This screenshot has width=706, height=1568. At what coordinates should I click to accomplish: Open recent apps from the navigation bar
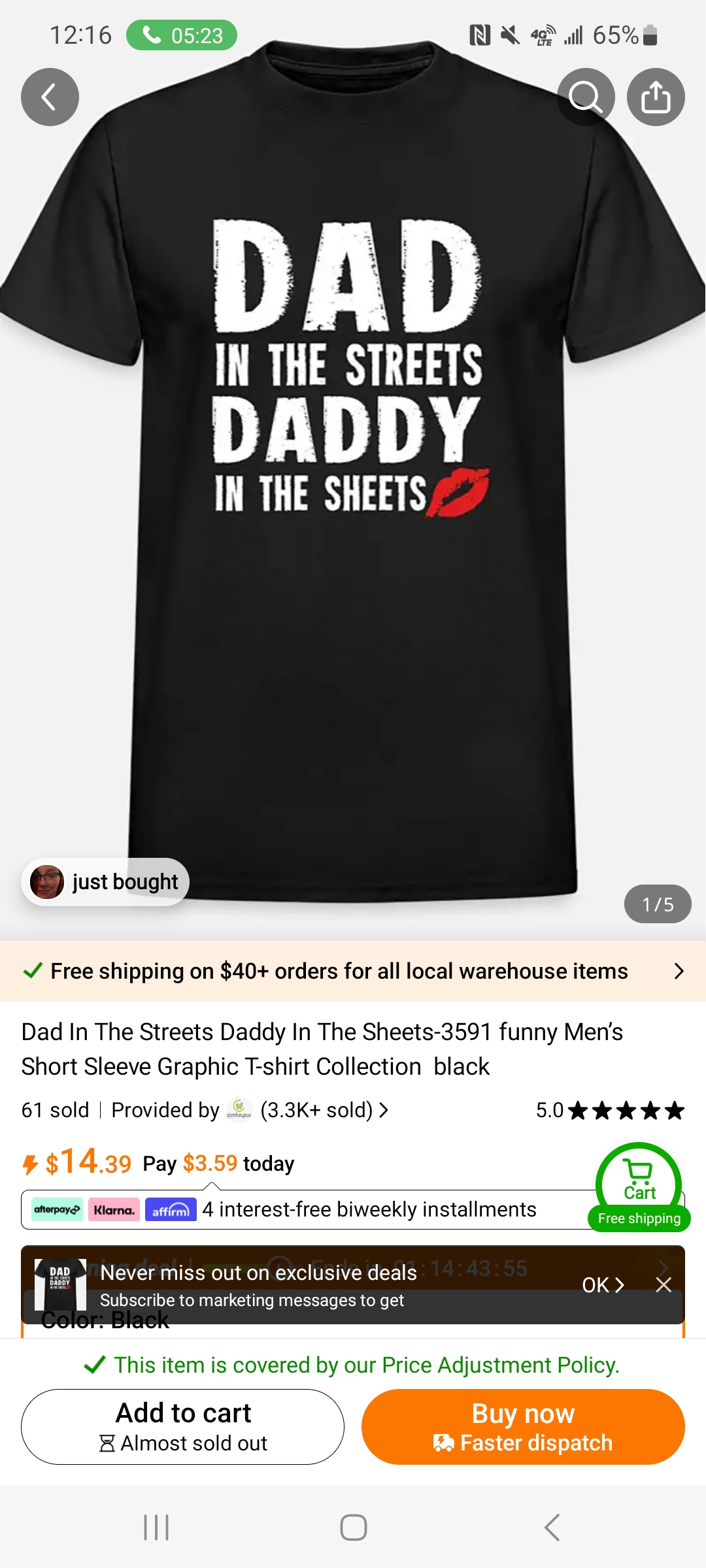point(156,1527)
